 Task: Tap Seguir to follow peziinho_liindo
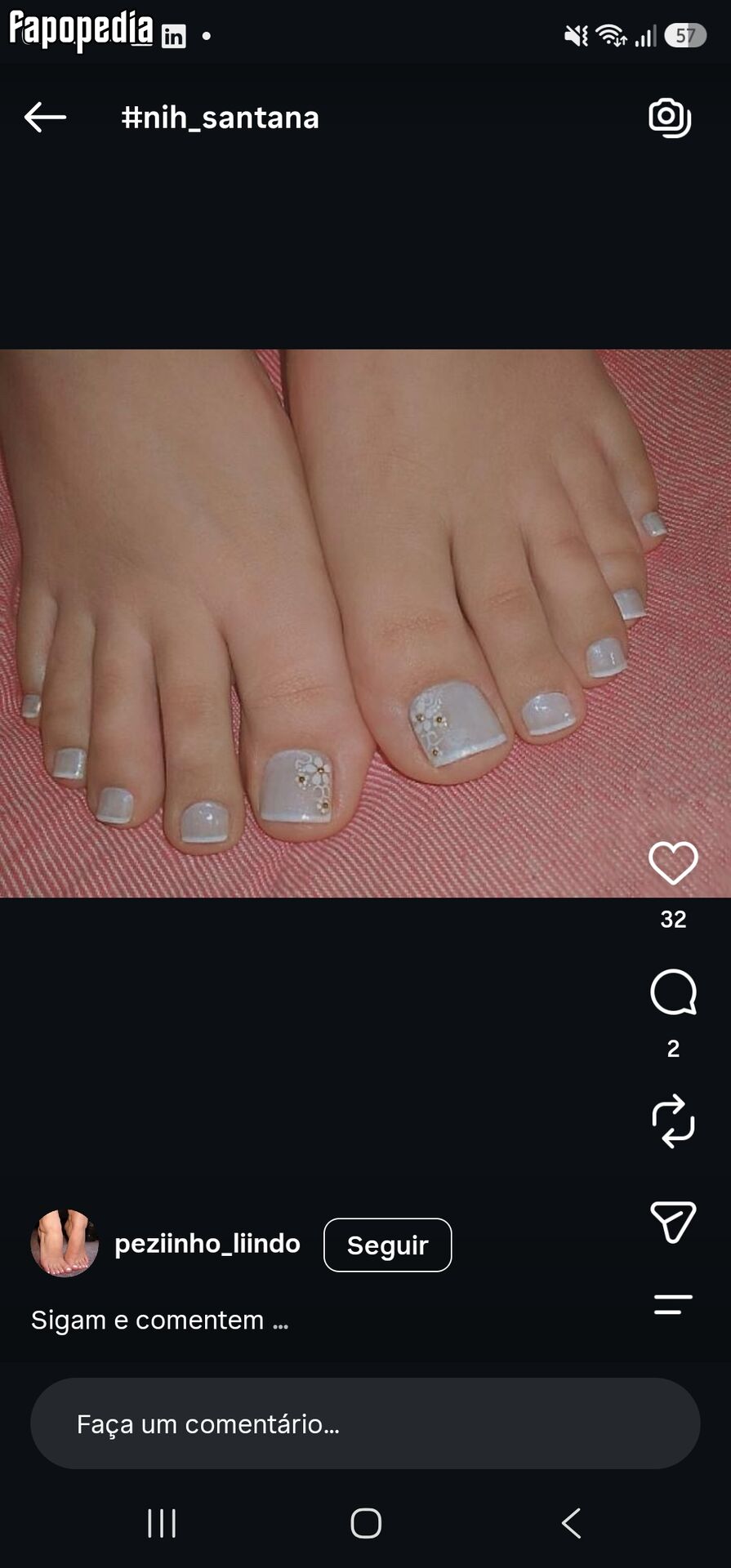pos(387,1245)
